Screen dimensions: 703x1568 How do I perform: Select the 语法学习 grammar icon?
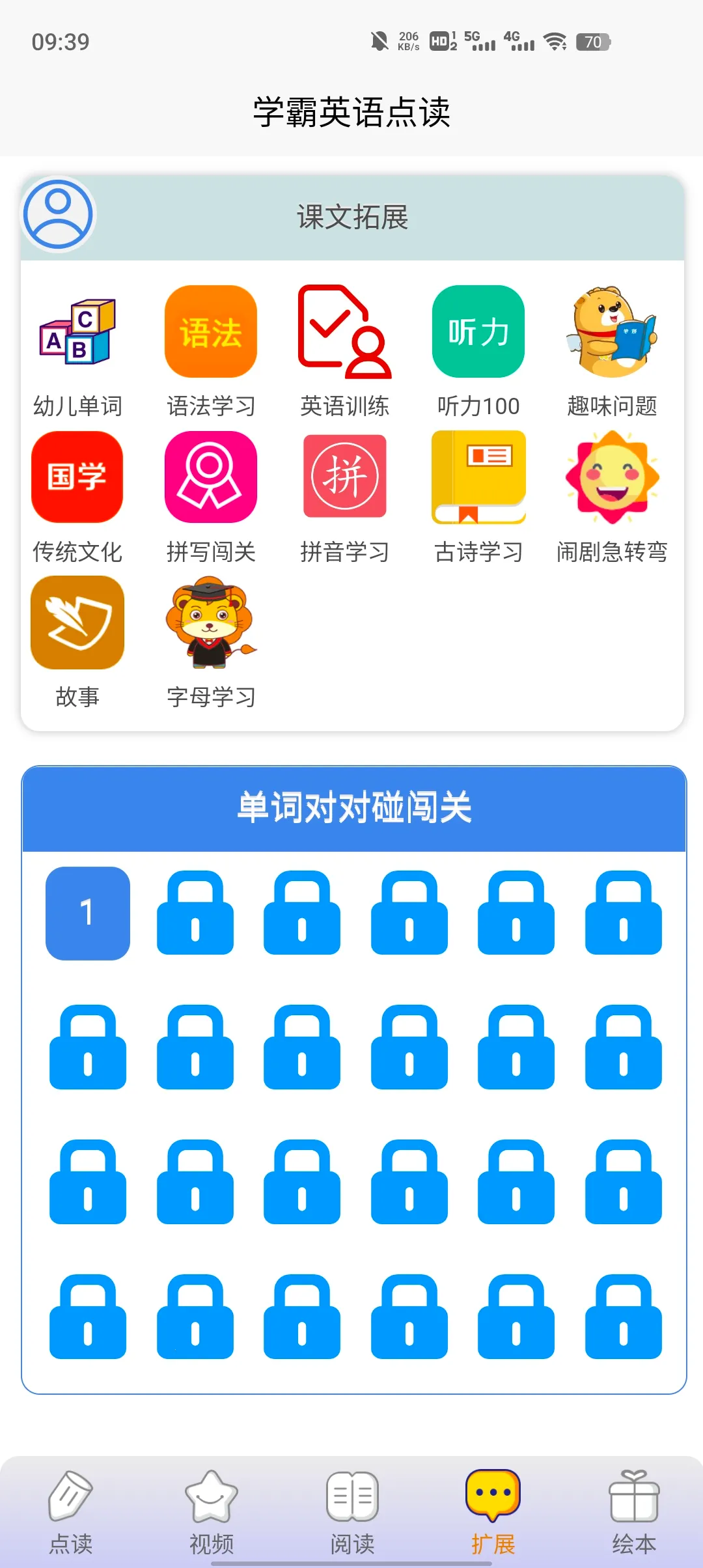tap(210, 331)
